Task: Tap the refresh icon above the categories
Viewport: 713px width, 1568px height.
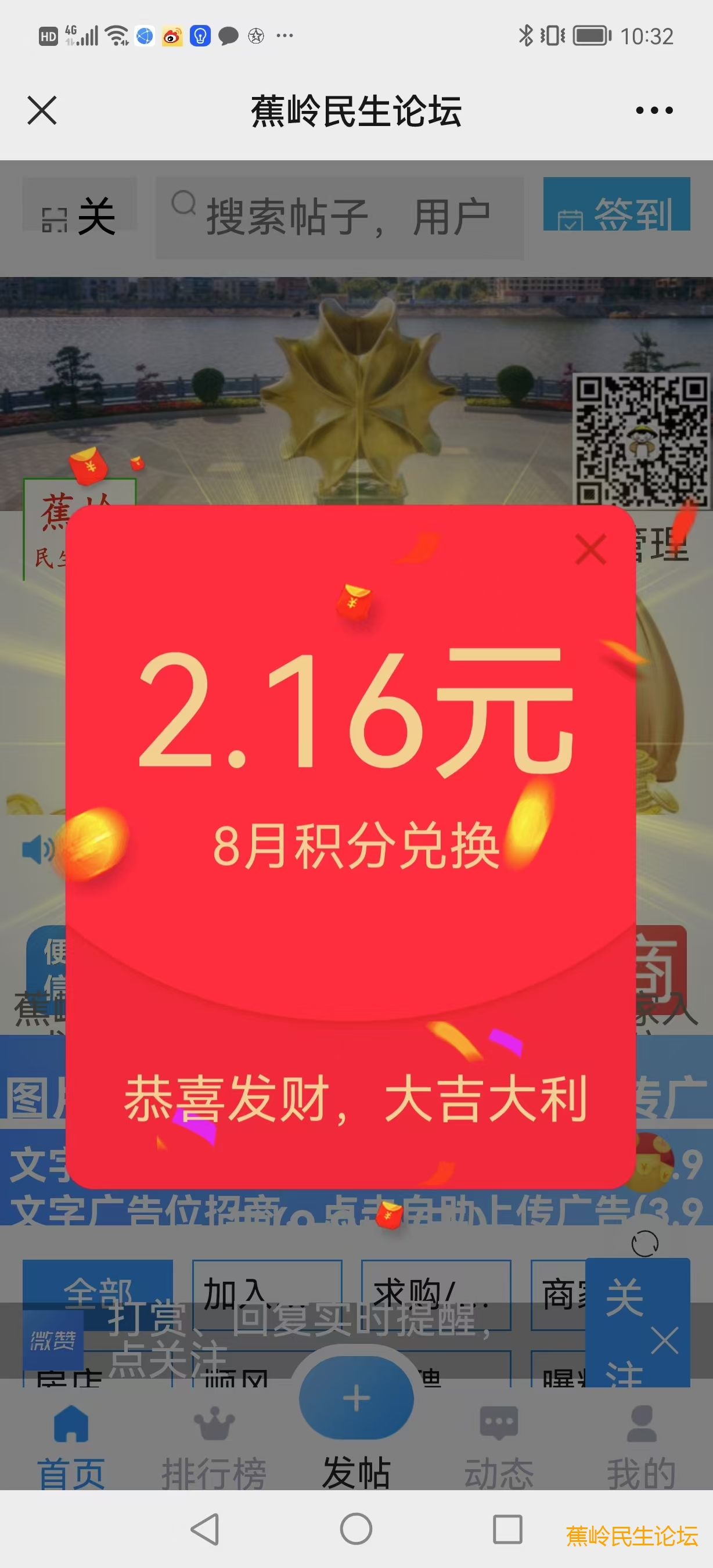Action: coord(645,1243)
